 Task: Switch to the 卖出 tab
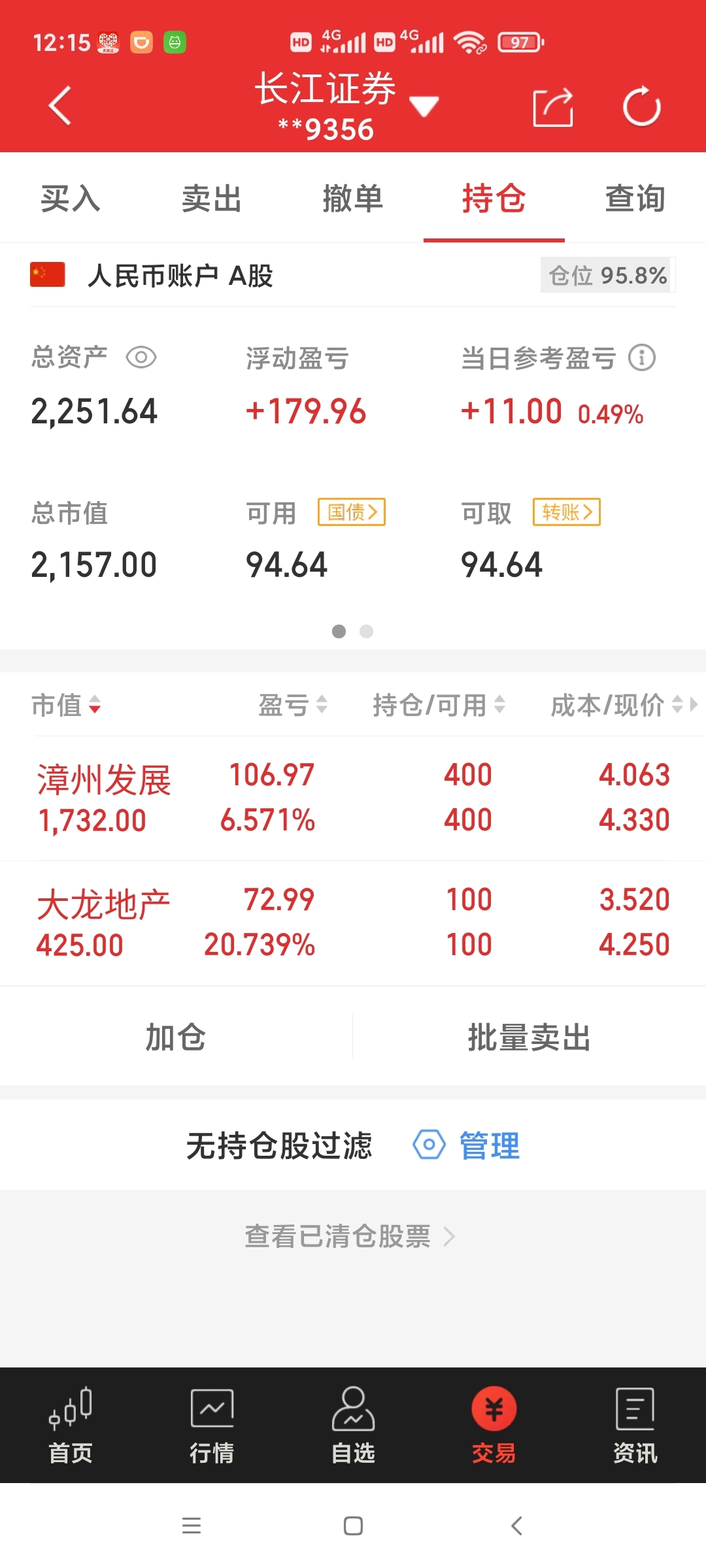click(x=211, y=199)
